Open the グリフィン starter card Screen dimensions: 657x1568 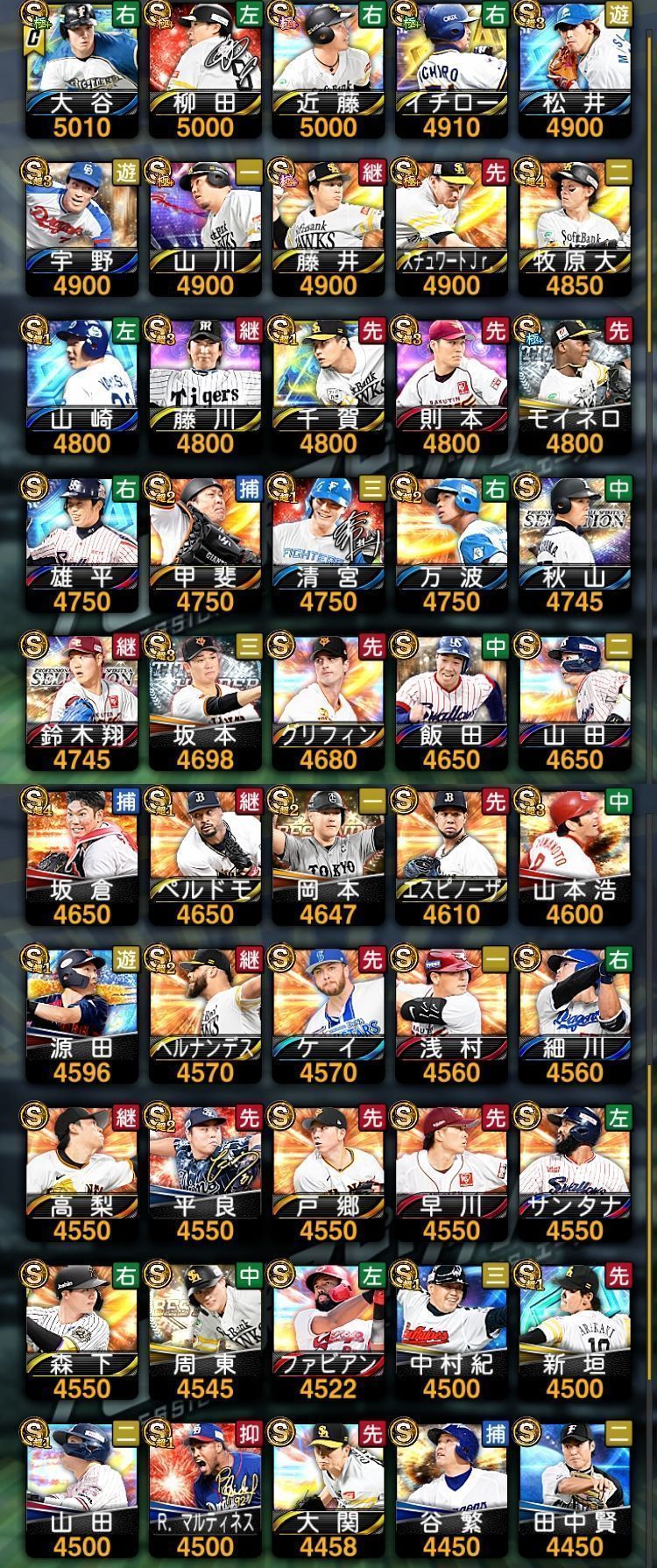[328, 701]
